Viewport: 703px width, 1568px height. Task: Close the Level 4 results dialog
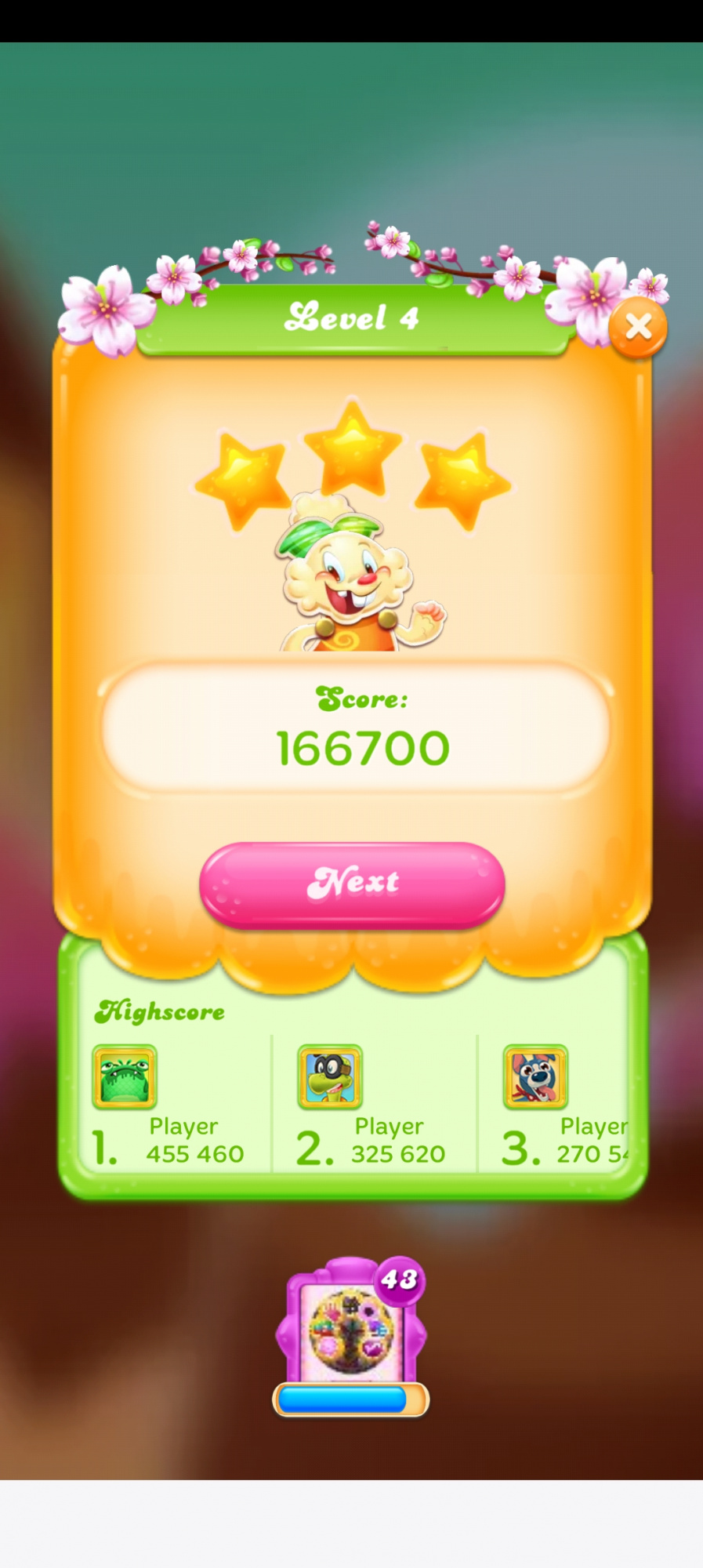pos(637,327)
